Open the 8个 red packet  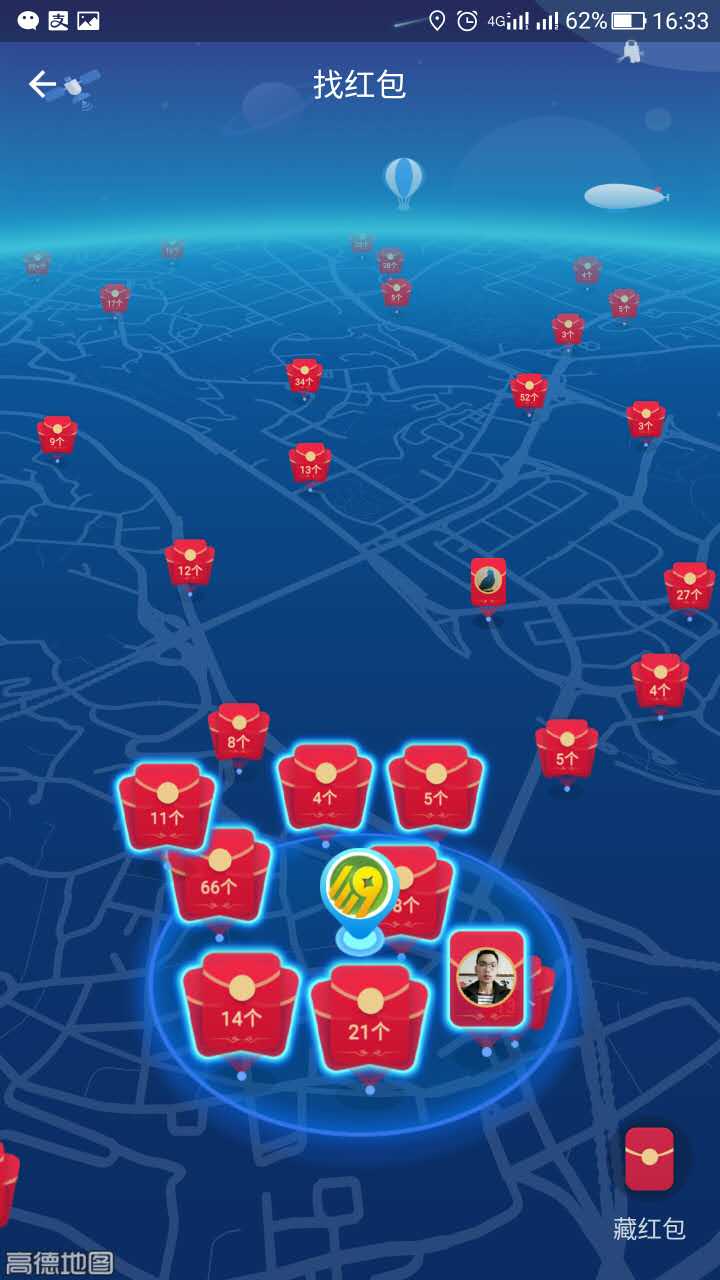tap(238, 733)
